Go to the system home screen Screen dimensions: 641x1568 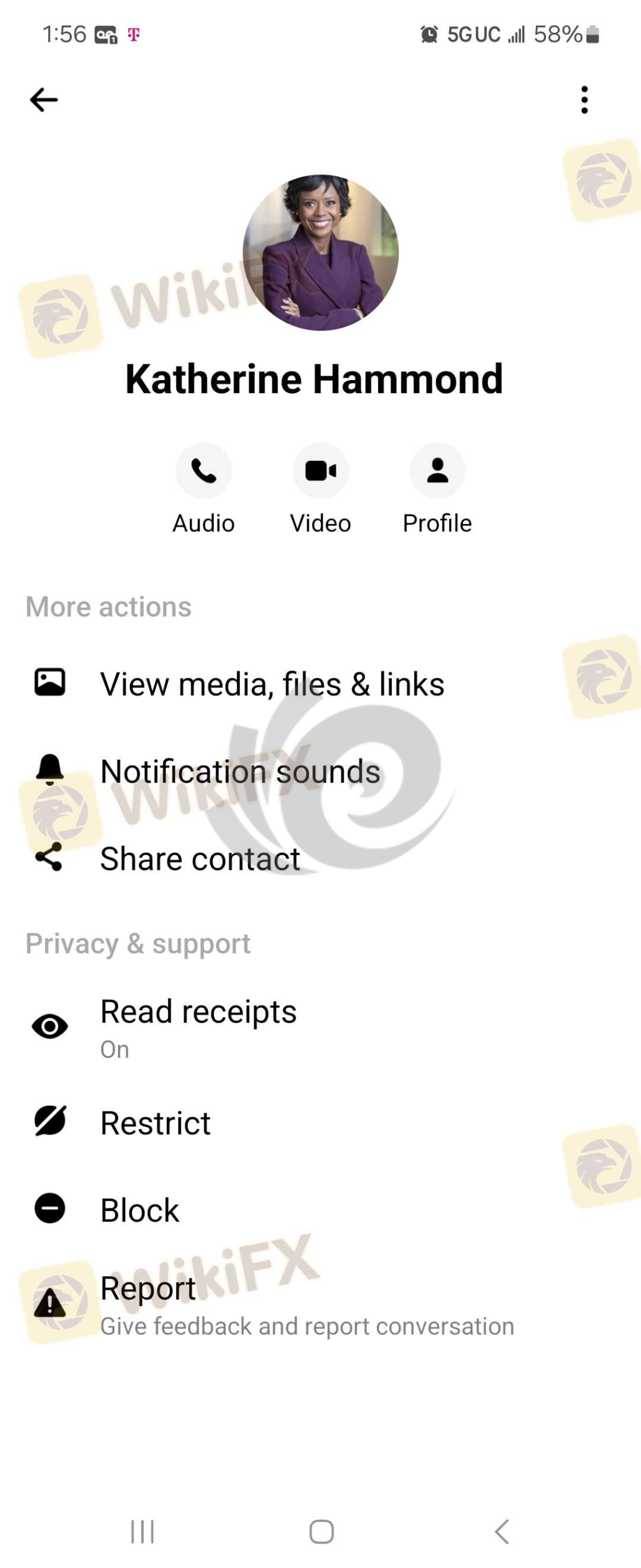click(321, 1532)
